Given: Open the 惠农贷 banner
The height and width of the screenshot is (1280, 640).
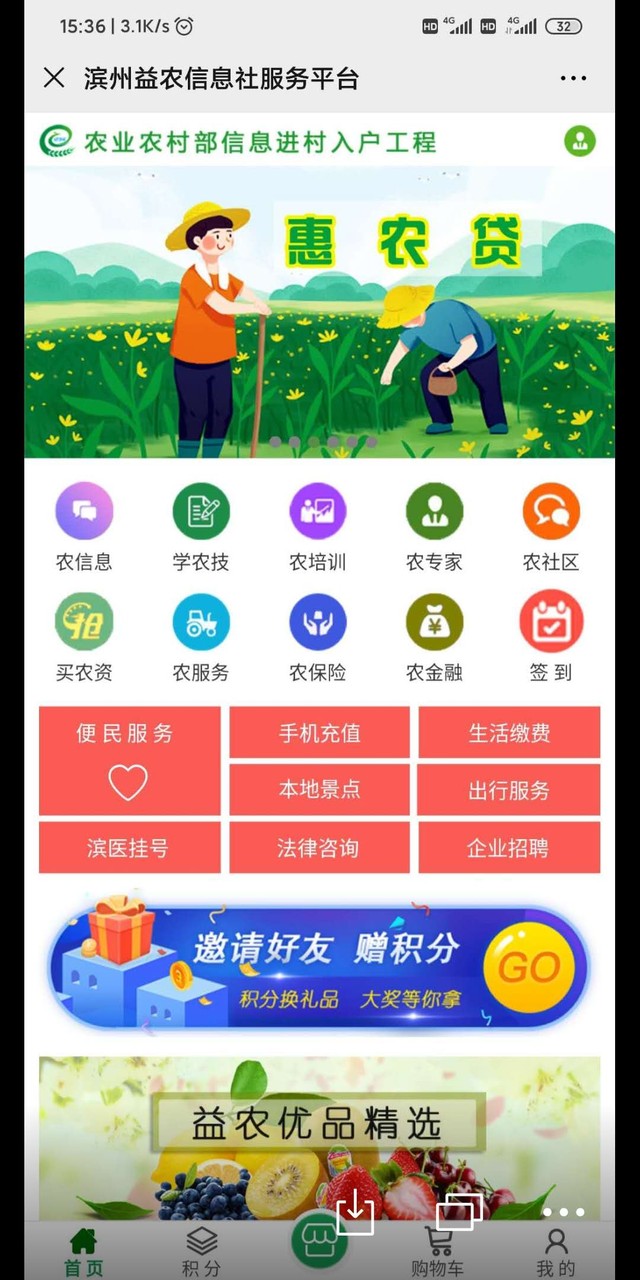Looking at the screenshot, I should coord(320,311).
